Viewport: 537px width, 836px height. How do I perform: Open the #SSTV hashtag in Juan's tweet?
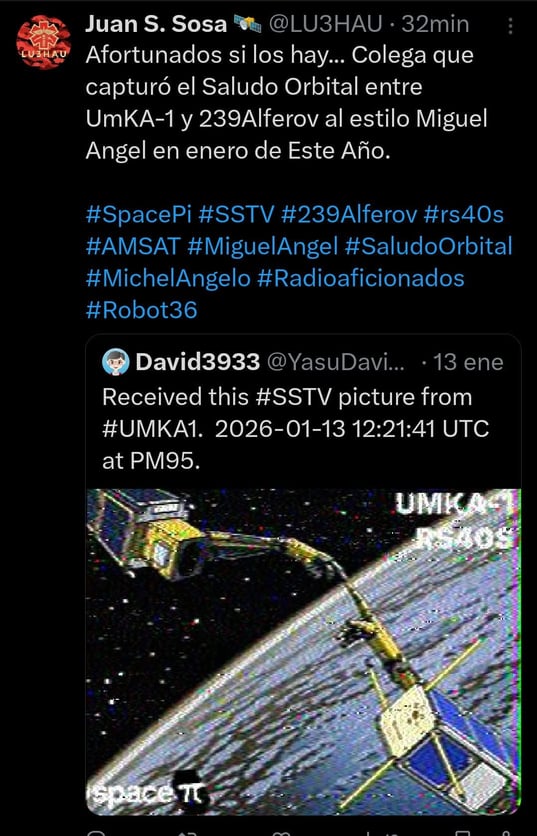[x=236, y=215]
